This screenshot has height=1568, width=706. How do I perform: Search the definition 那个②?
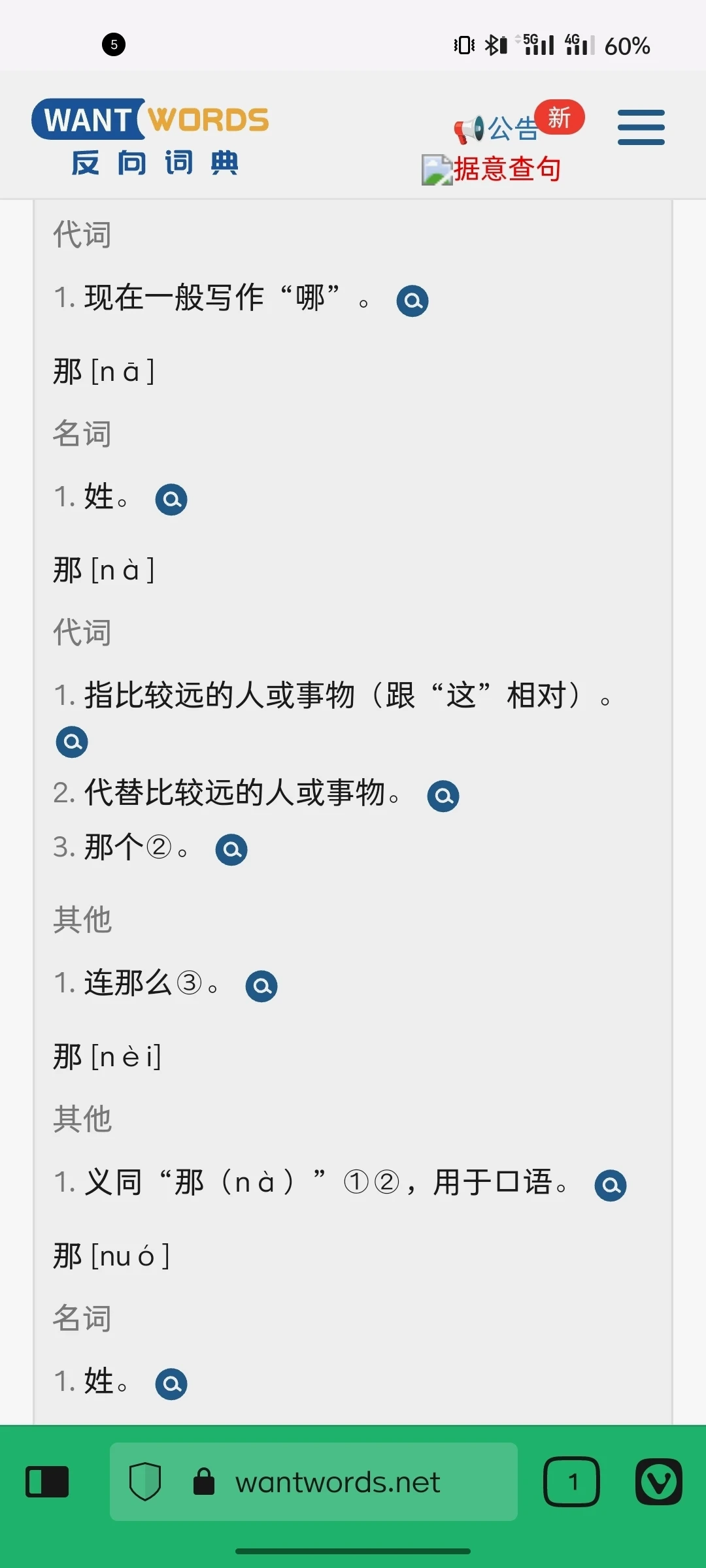coord(231,849)
